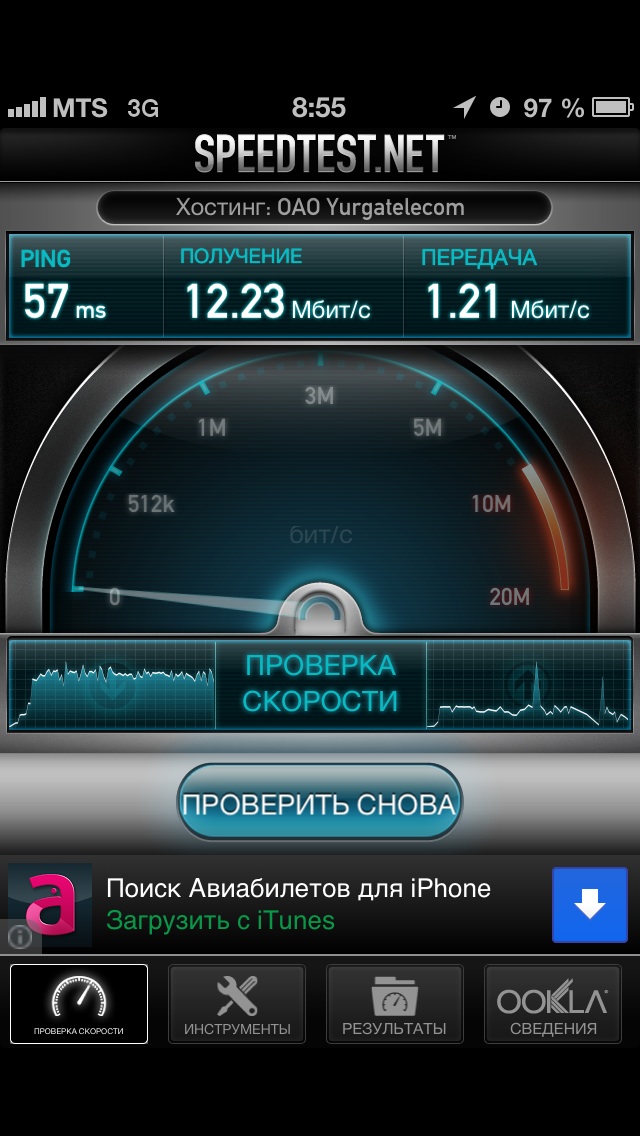Image resolution: width=640 pixels, height=1136 pixels.
Task: Switch to the Инструменты tab
Action: (x=237, y=1004)
